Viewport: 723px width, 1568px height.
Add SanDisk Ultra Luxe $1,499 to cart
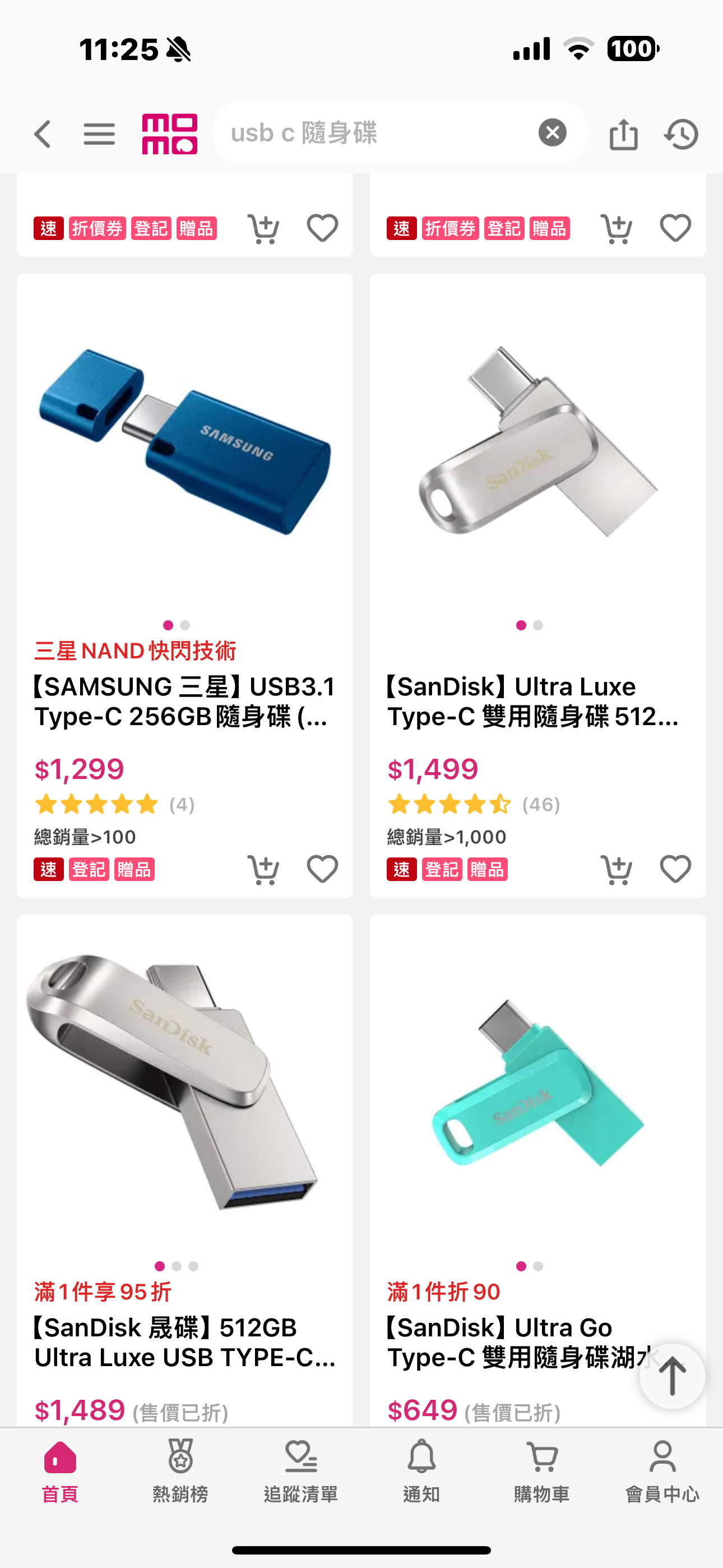tap(617, 869)
